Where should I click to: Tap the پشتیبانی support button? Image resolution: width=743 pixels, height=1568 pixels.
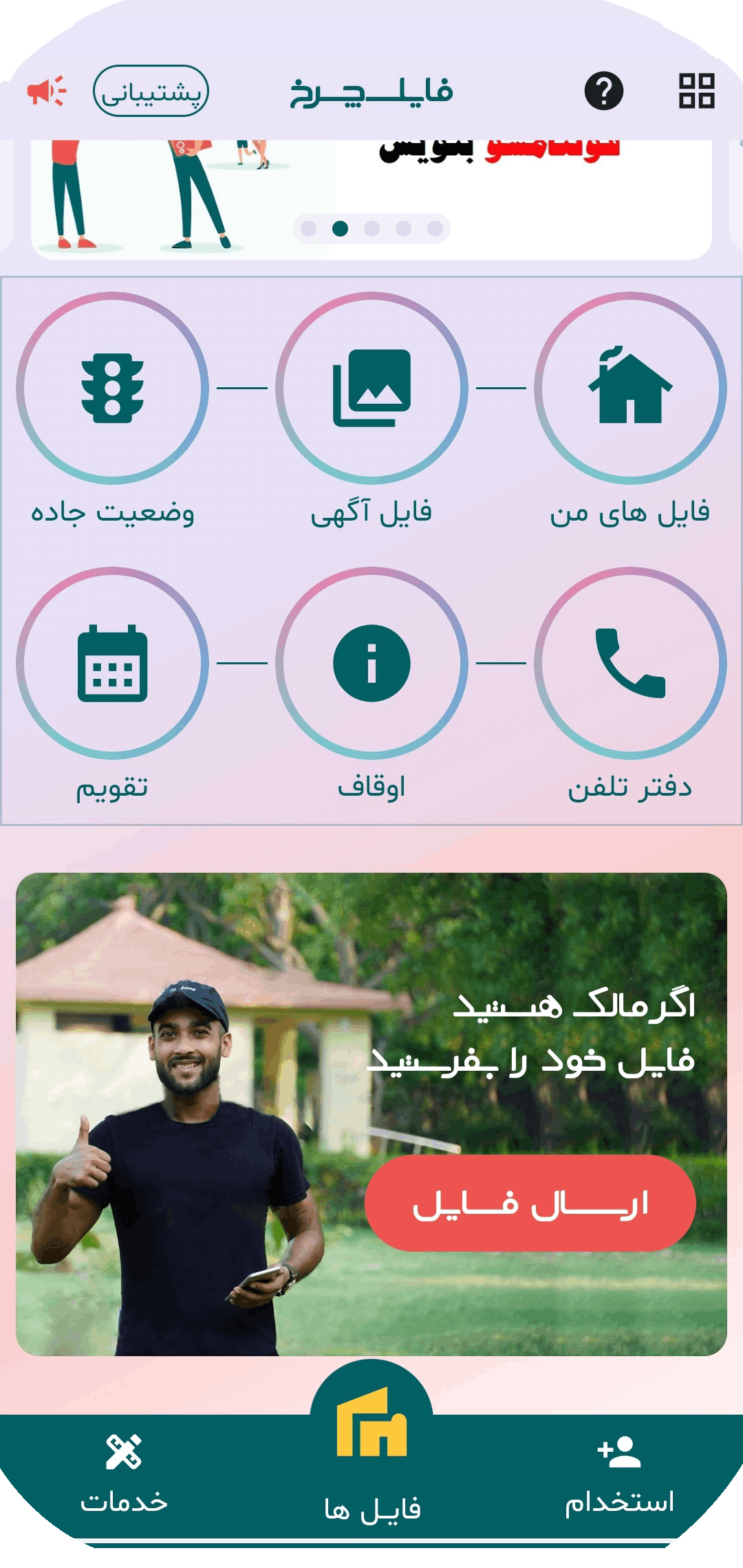[x=151, y=91]
